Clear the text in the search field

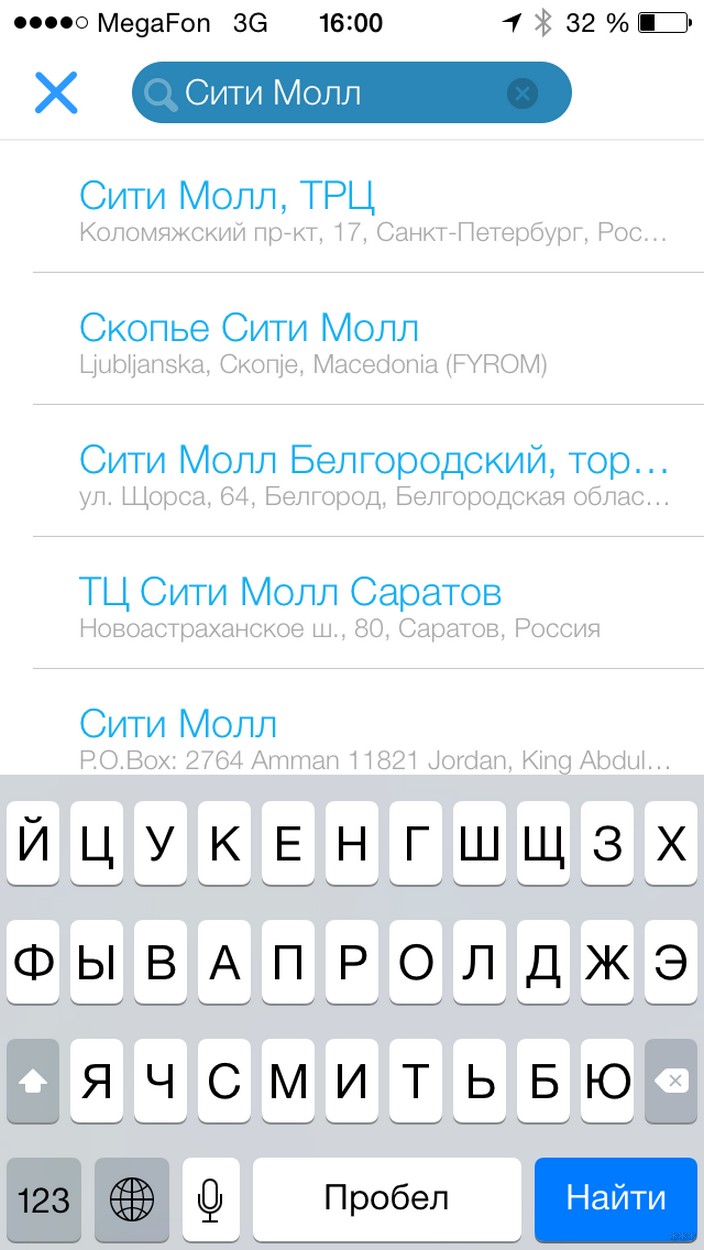pos(522,94)
